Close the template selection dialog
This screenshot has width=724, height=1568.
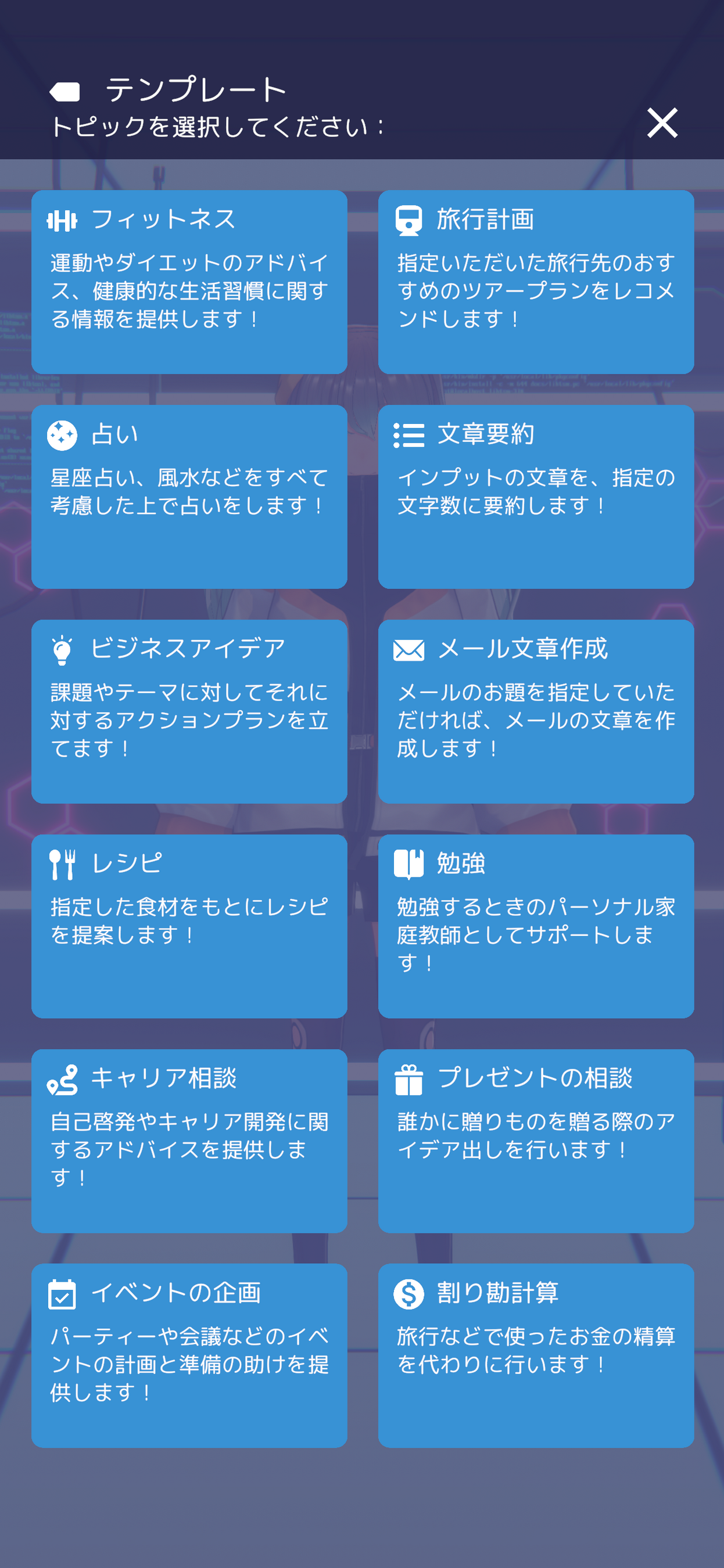664,123
